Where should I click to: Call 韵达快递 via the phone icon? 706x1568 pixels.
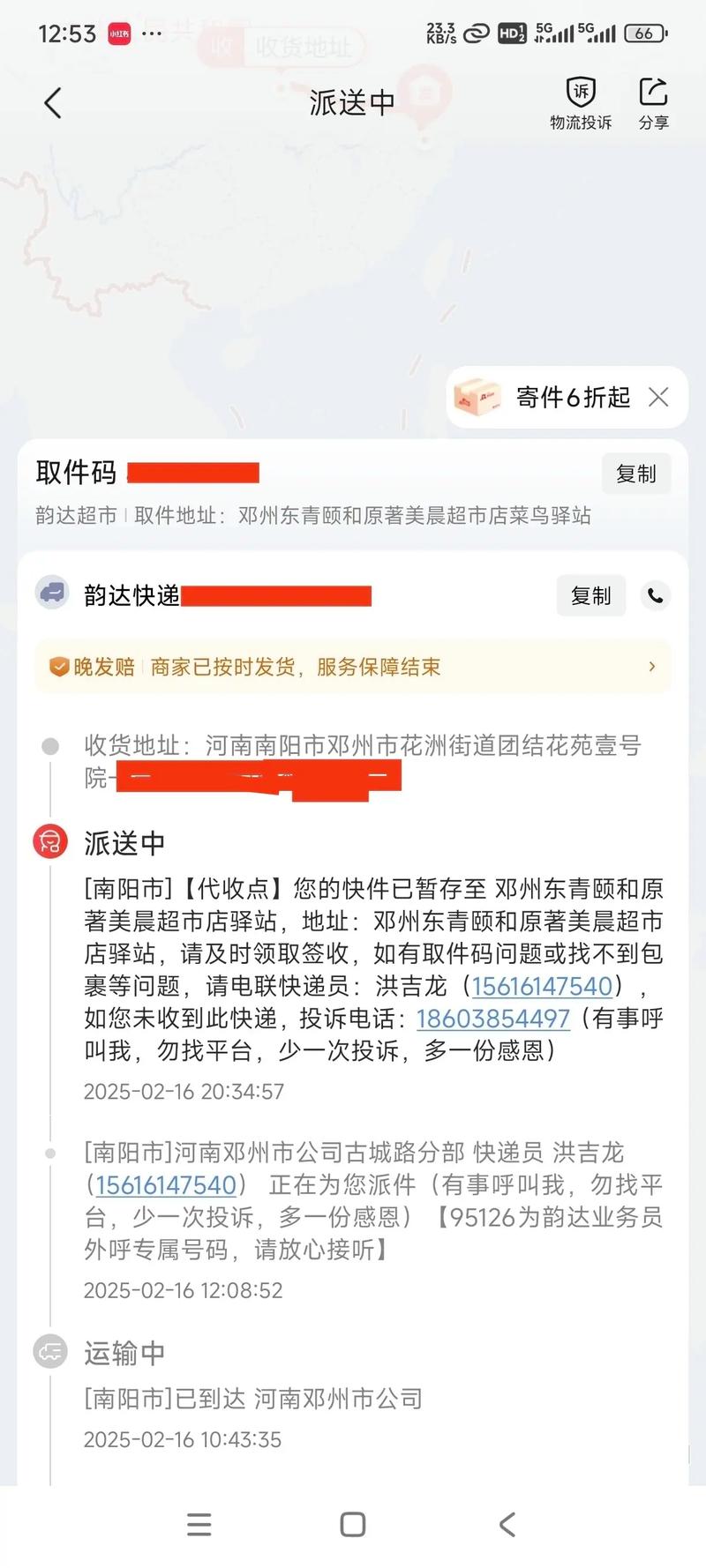(x=655, y=596)
